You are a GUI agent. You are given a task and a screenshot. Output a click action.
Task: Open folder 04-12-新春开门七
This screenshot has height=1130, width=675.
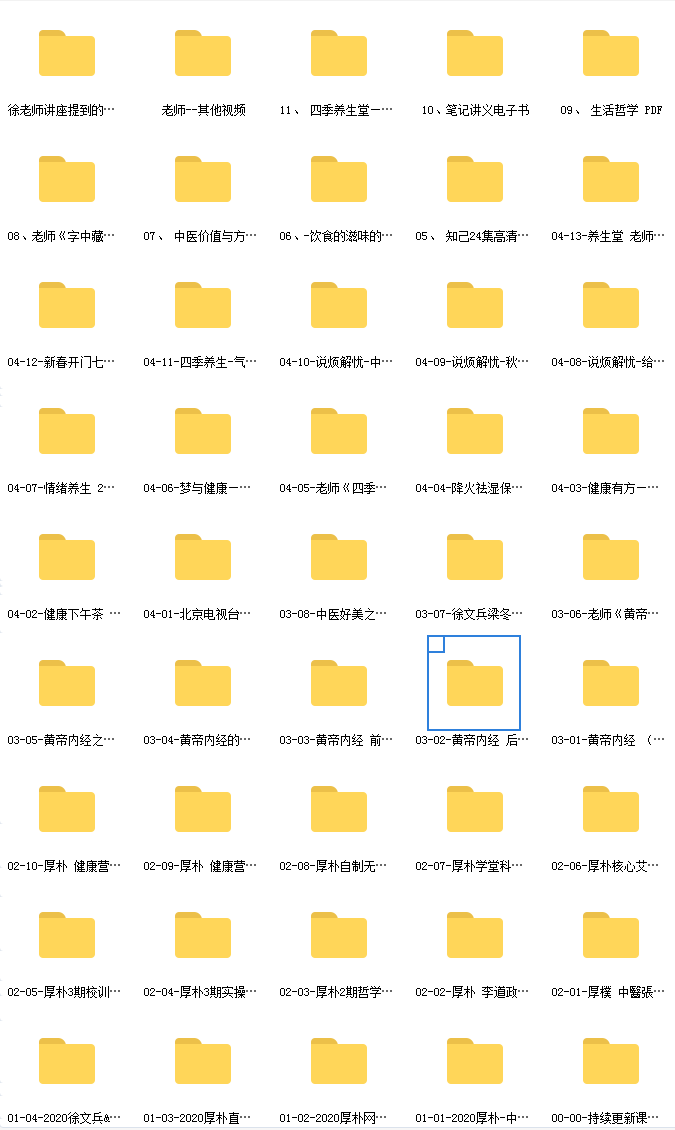tap(67, 306)
